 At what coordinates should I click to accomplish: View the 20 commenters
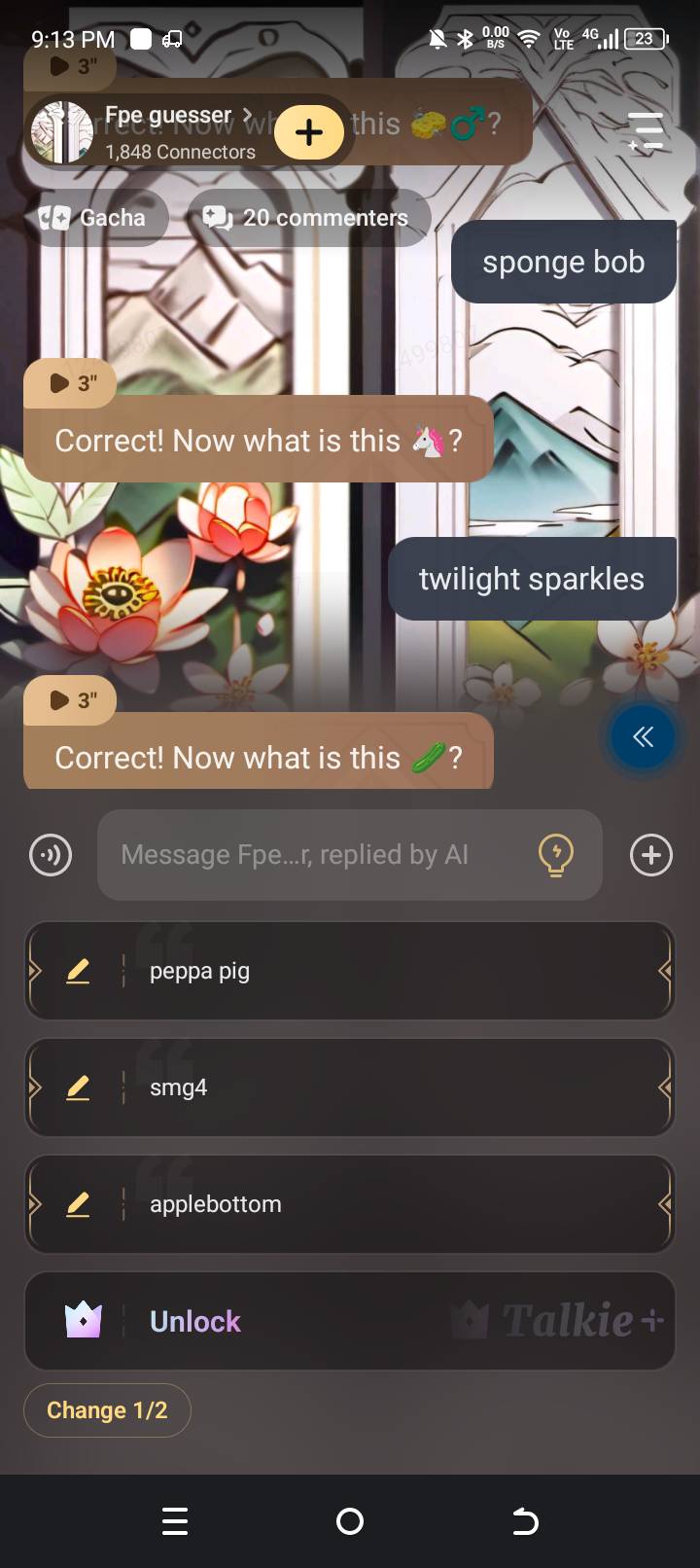pos(307,218)
